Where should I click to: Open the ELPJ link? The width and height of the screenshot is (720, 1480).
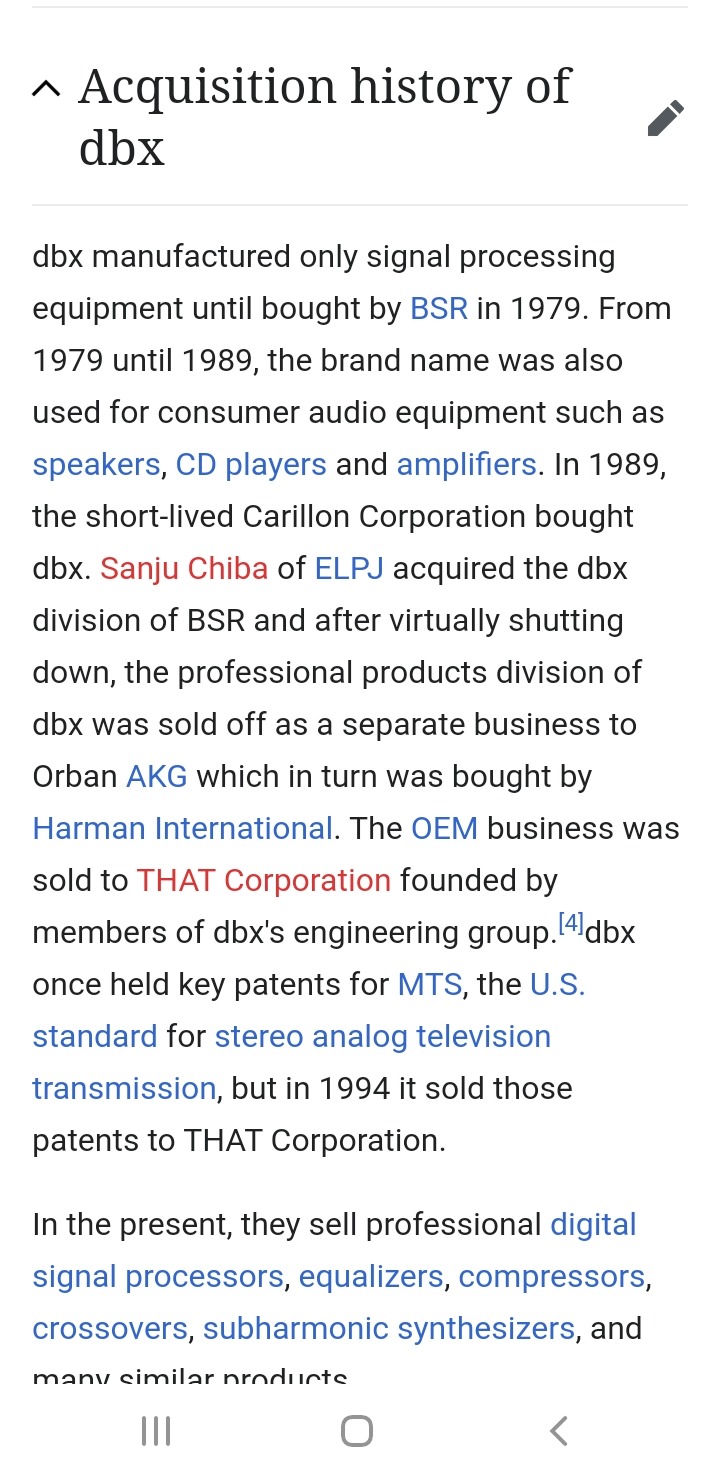tap(349, 568)
